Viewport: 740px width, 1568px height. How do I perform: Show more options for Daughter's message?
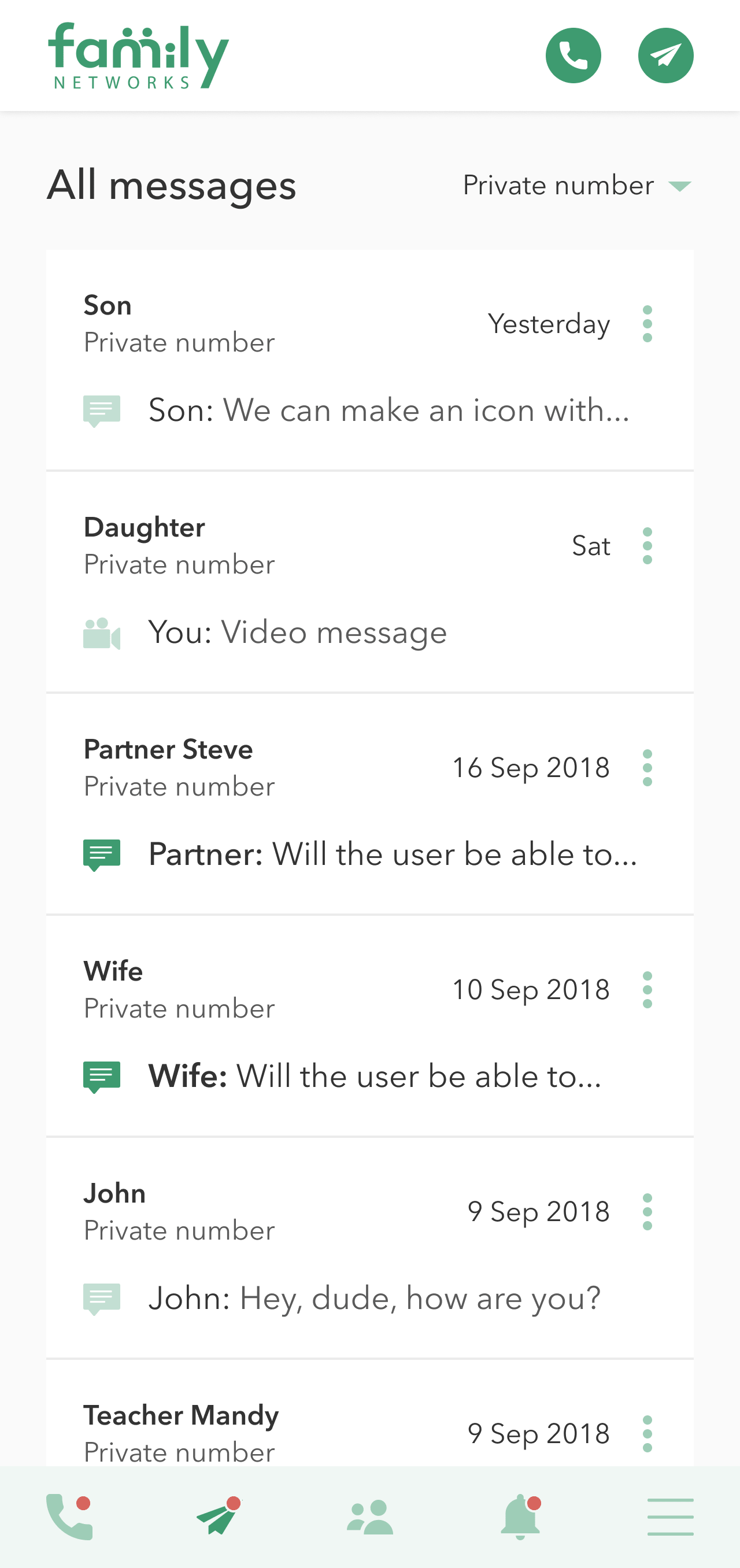647,546
